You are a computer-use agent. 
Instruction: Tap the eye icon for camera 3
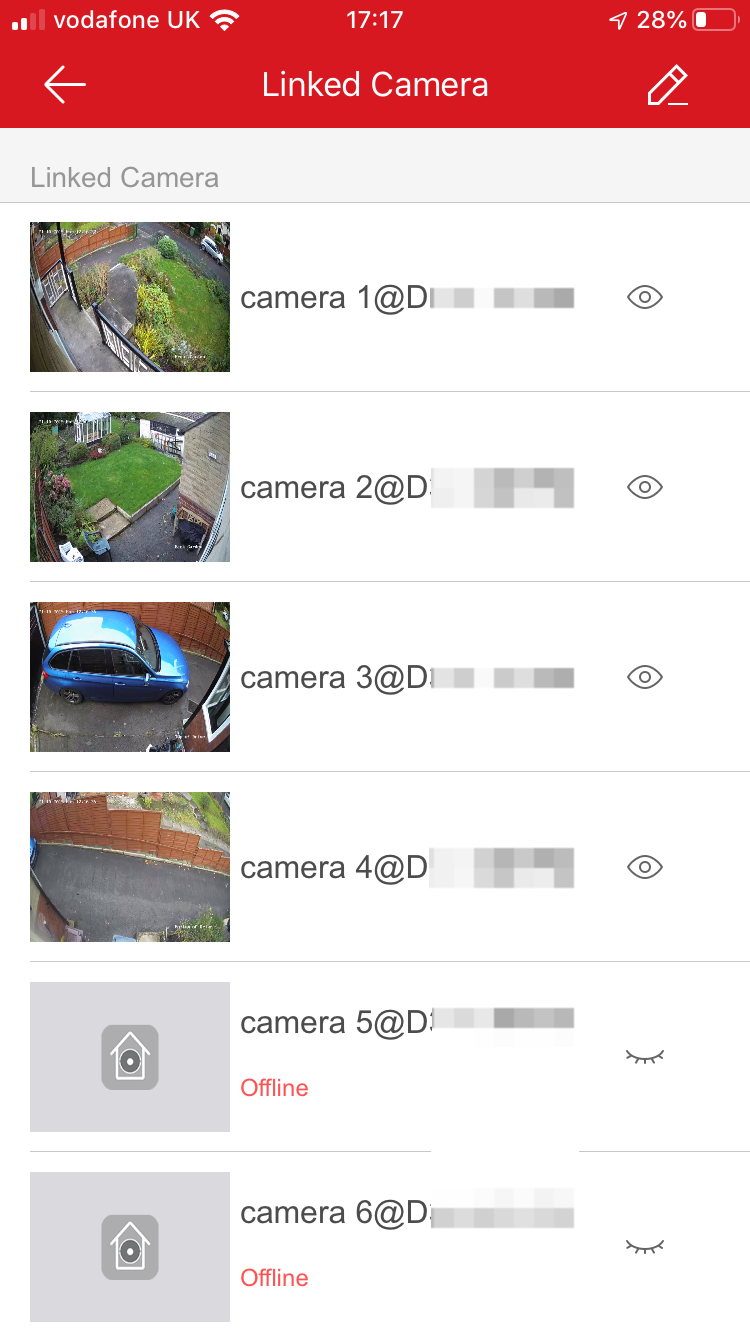pyautogui.click(x=645, y=677)
